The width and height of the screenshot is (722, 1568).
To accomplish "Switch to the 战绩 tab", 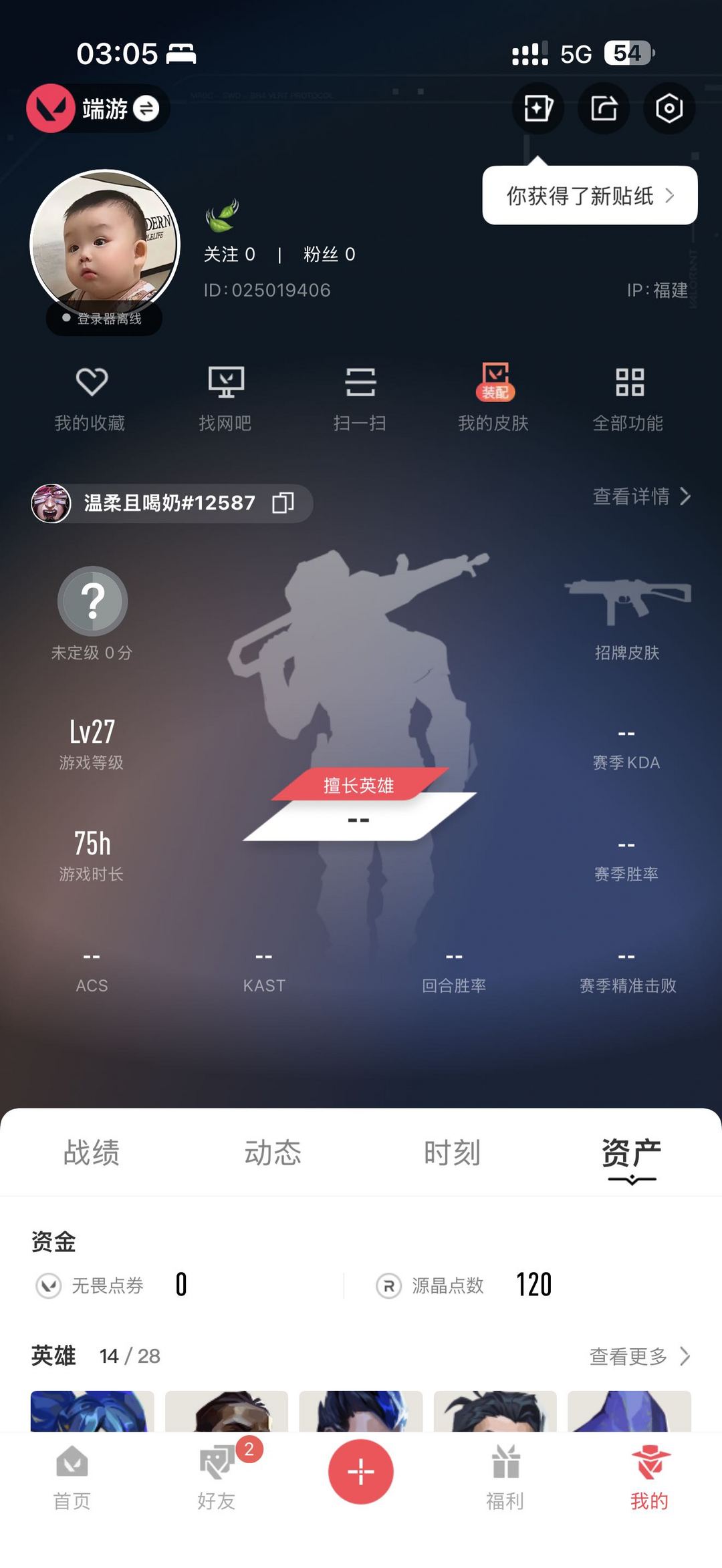I will click(x=92, y=1153).
